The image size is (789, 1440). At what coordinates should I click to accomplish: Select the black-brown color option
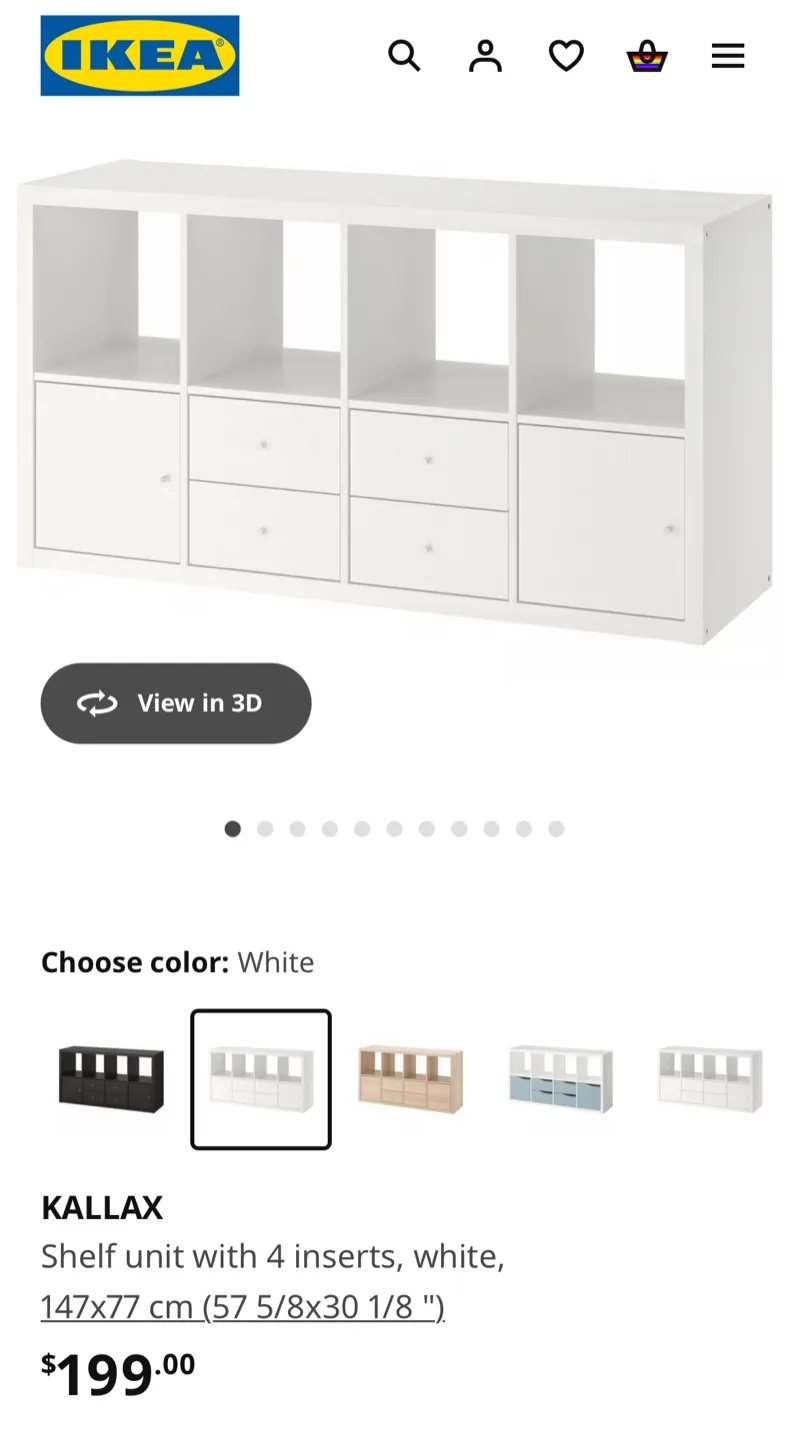pyautogui.click(x=111, y=1079)
